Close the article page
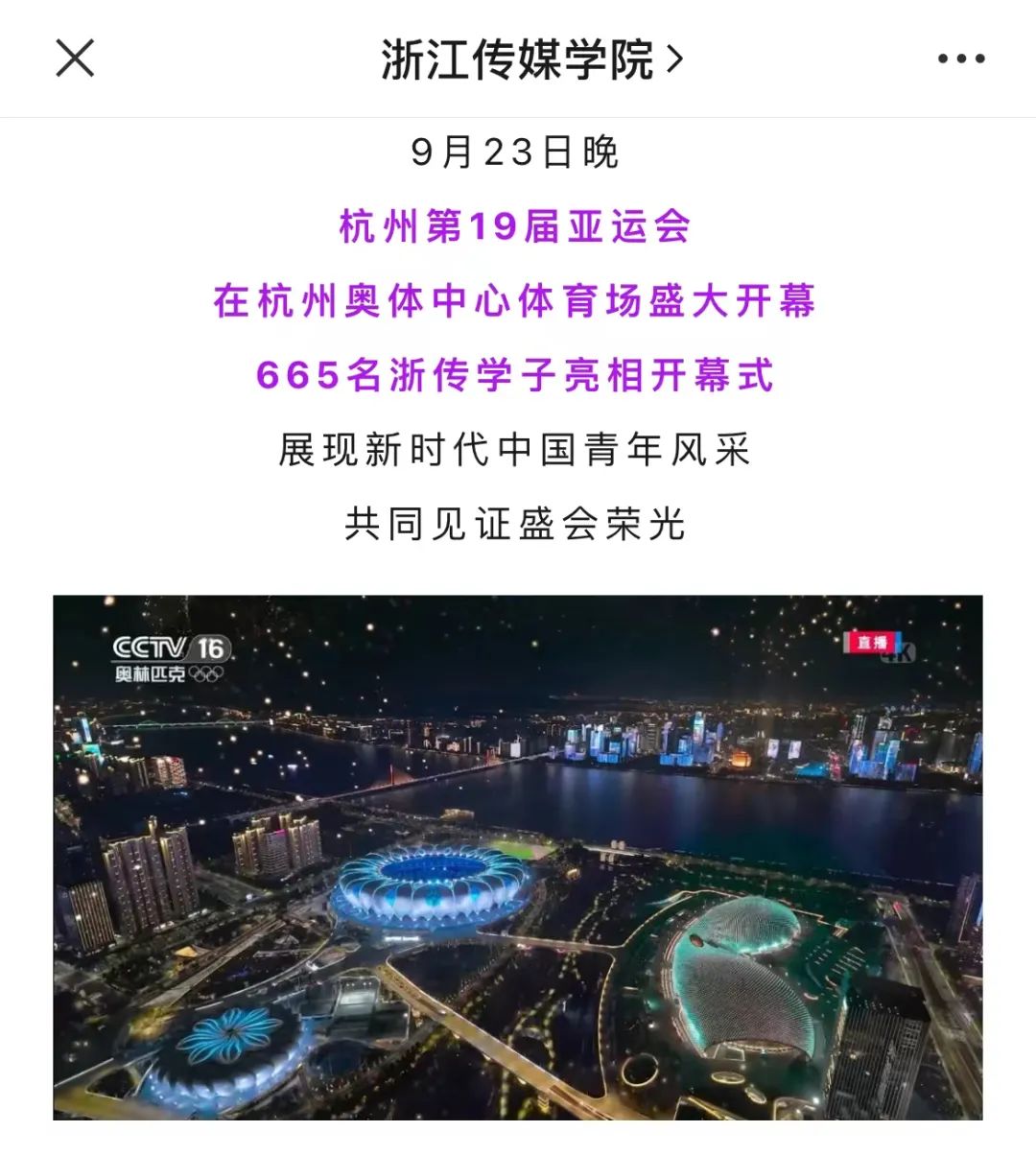The height and width of the screenshot is (1155, 1036). tap(75, 59)
